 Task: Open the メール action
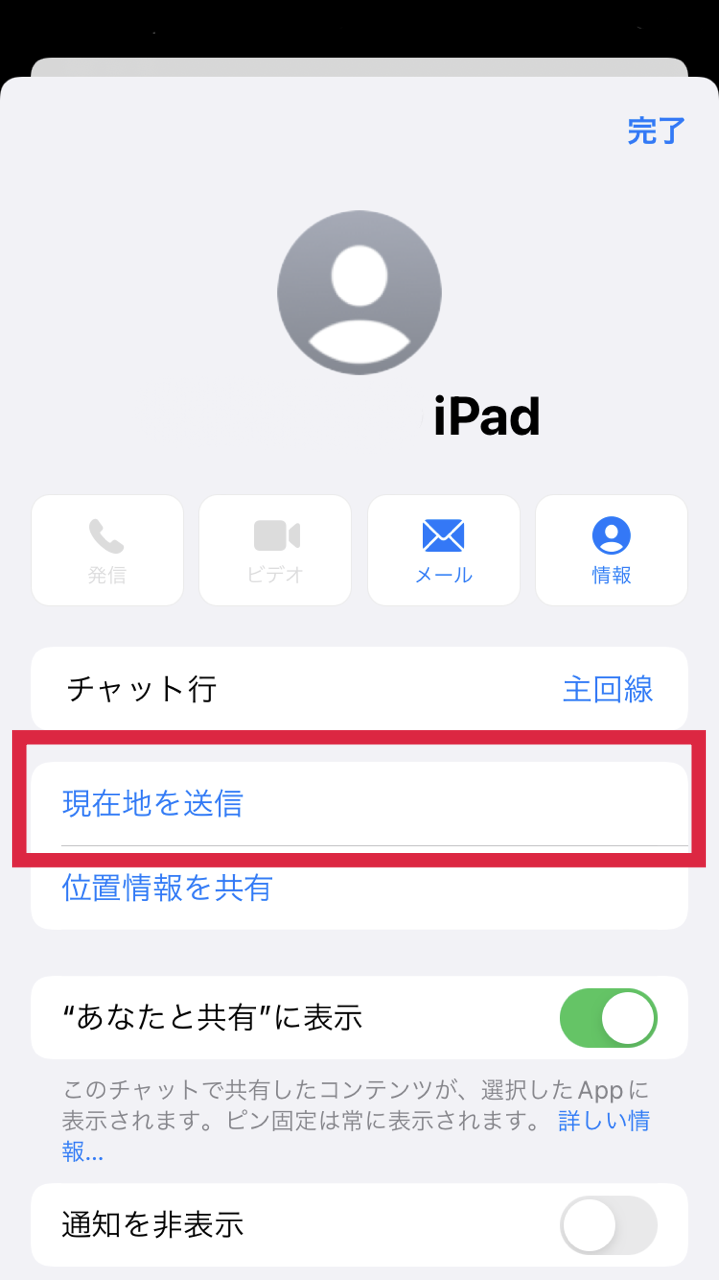point(444,550)
